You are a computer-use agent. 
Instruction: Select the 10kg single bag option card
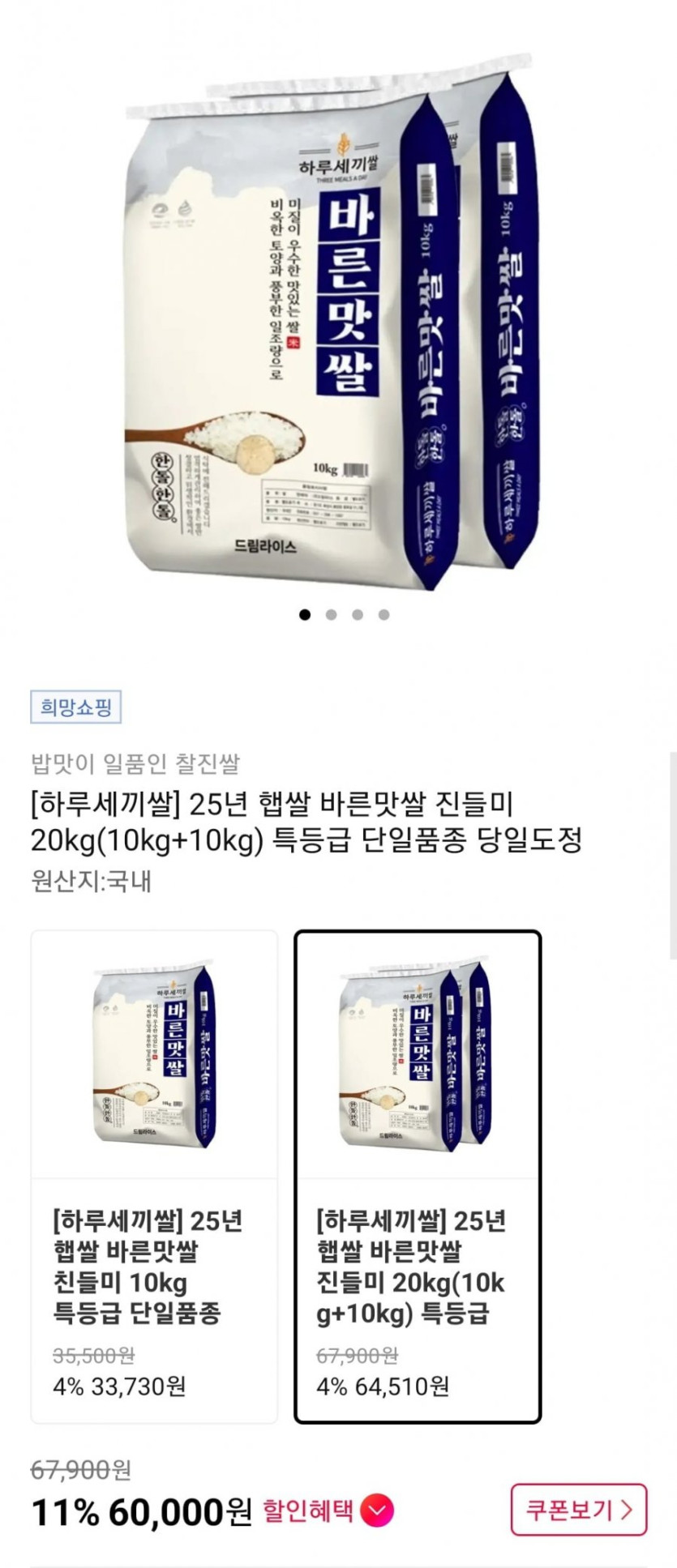154,1175
